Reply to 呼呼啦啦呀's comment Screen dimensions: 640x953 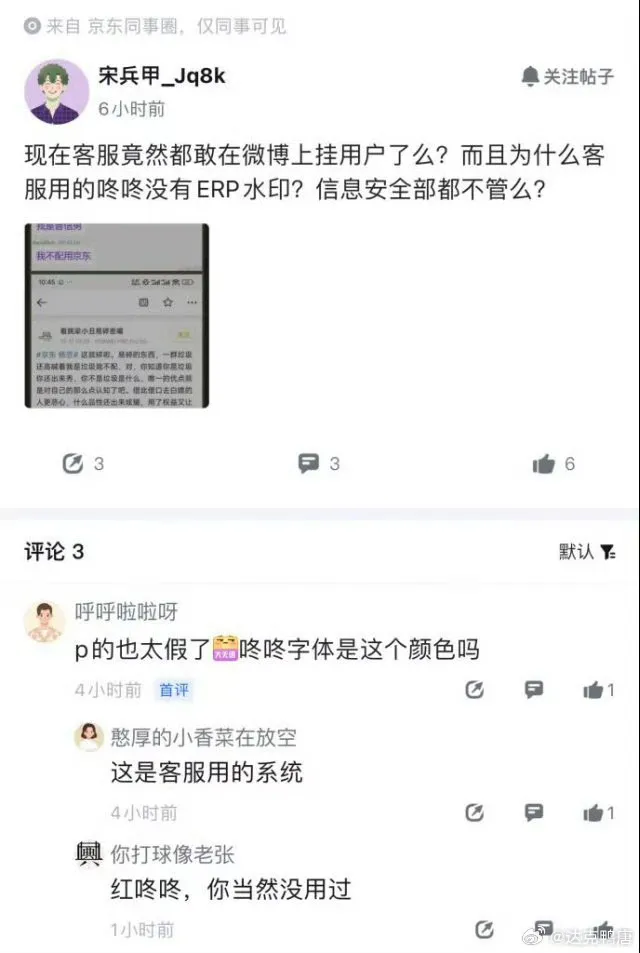click(x=534, y=690)
